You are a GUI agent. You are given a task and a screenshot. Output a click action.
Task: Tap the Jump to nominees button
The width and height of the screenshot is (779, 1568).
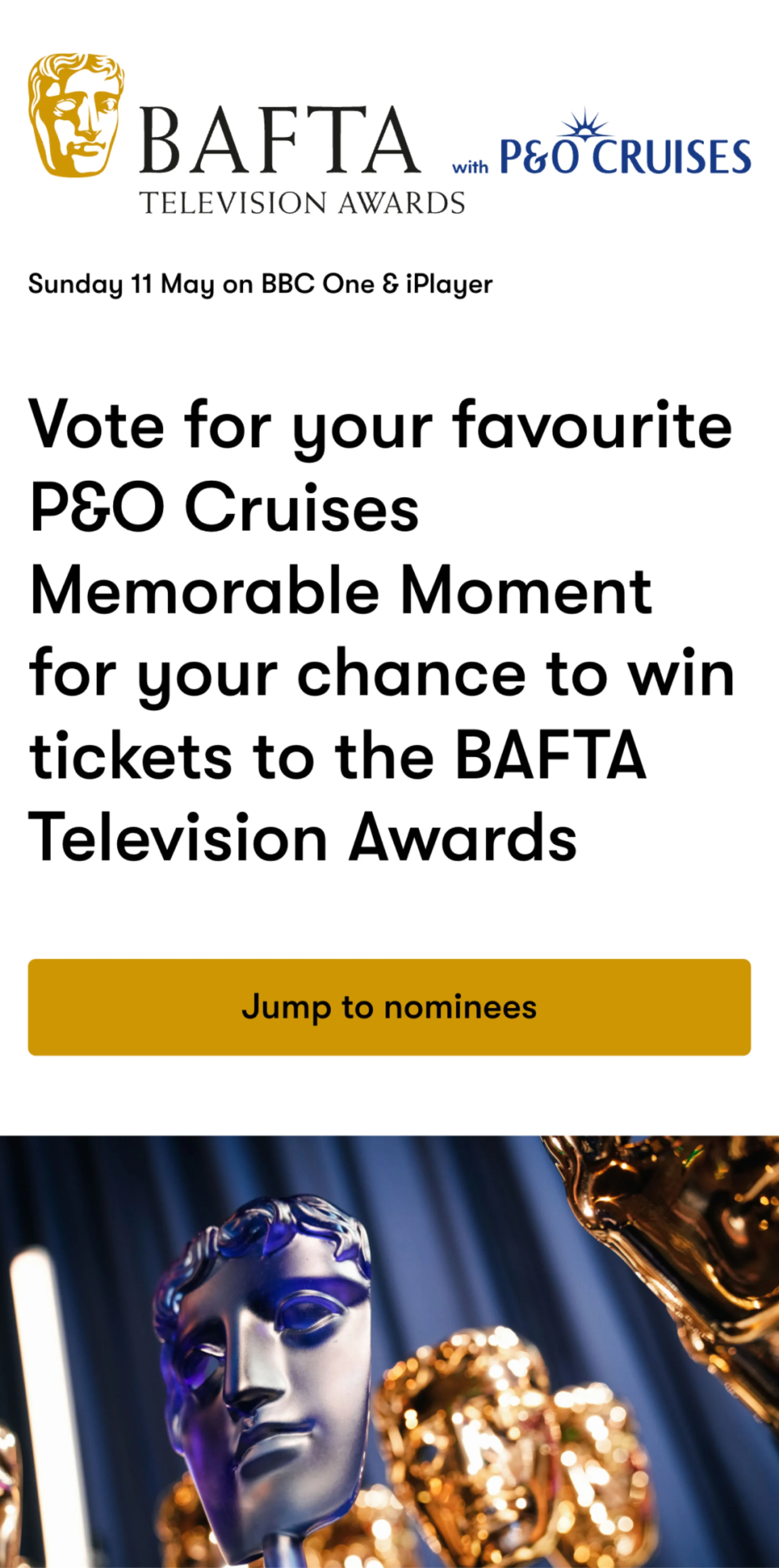pos(389,1007)
